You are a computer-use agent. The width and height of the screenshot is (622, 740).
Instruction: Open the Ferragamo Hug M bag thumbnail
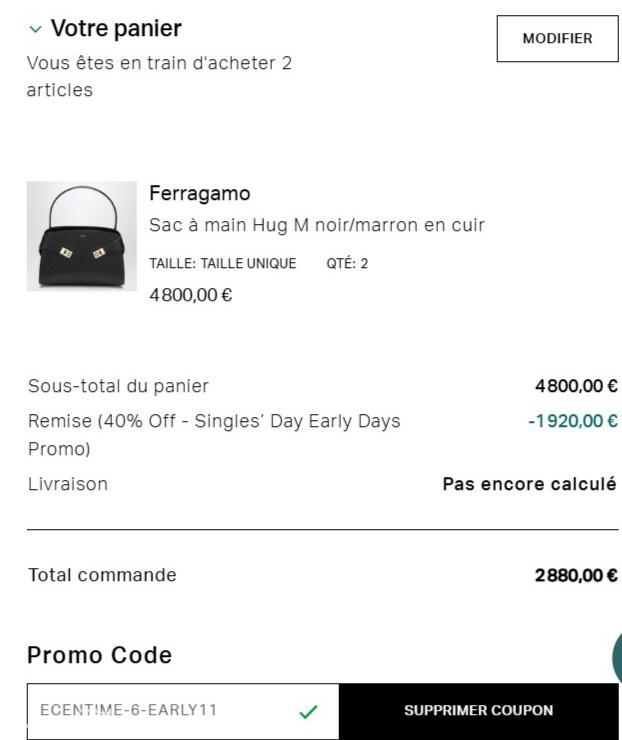point(81,236)
